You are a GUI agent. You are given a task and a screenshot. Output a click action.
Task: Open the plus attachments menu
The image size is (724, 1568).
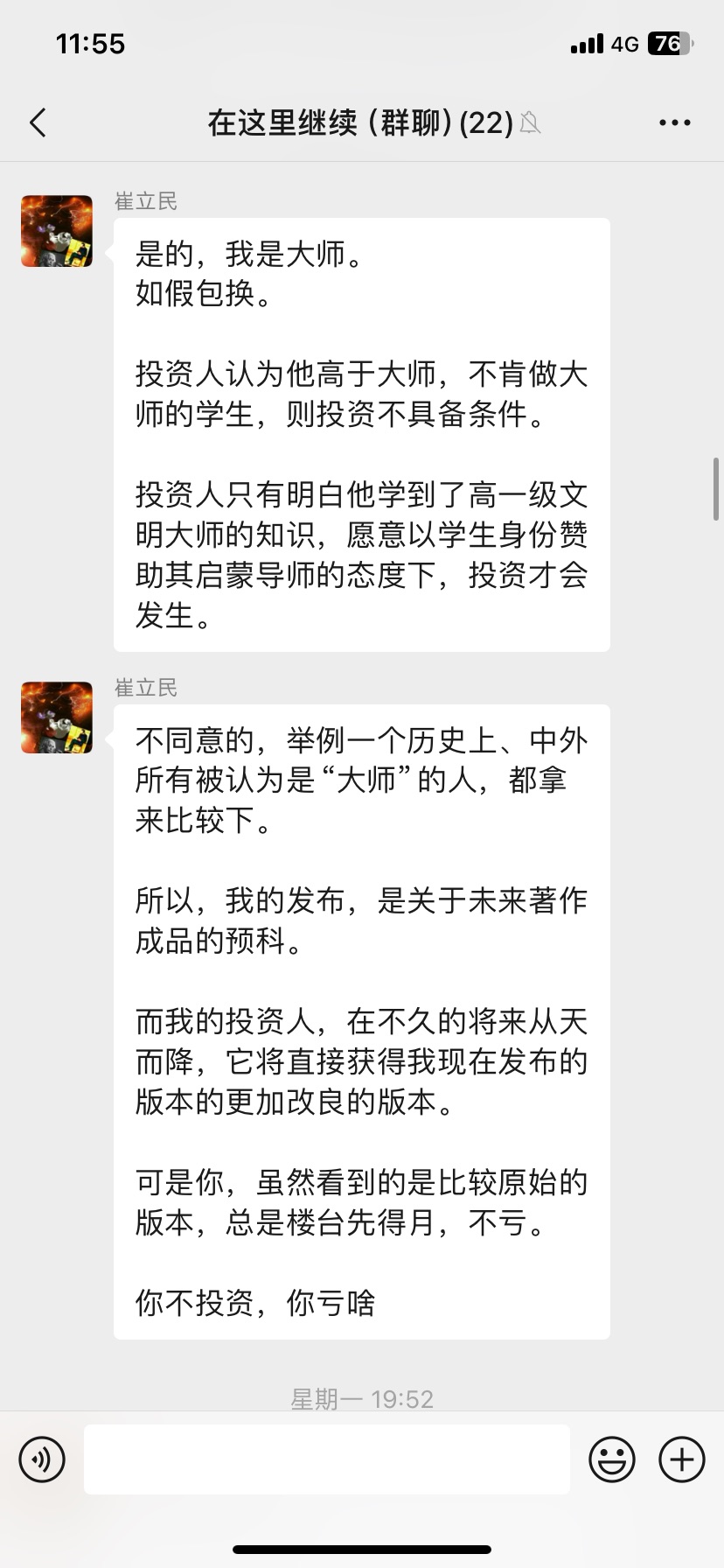[x=681, y=1459]
